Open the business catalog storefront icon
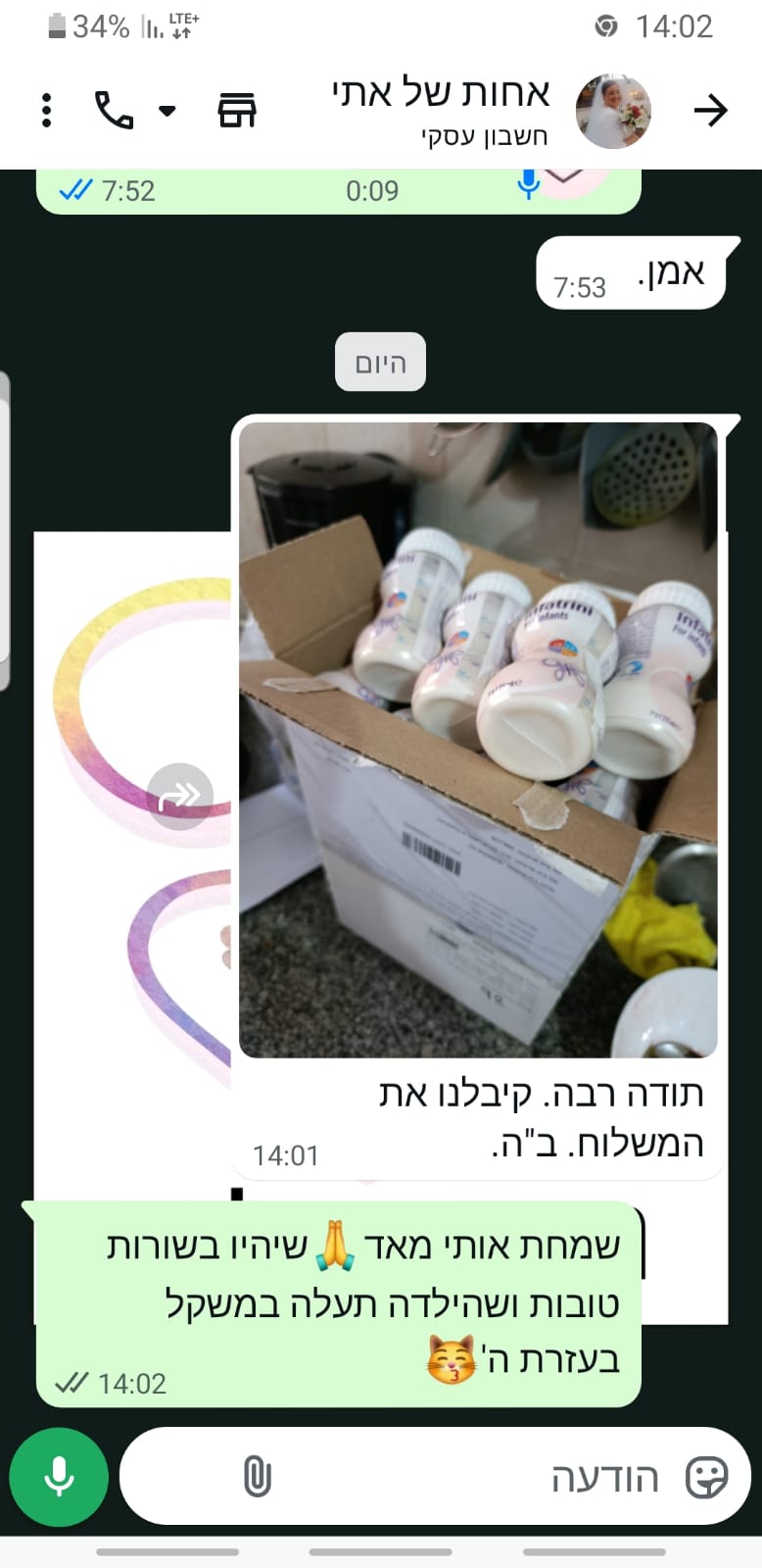The image size is (762, 1568). 236,111
